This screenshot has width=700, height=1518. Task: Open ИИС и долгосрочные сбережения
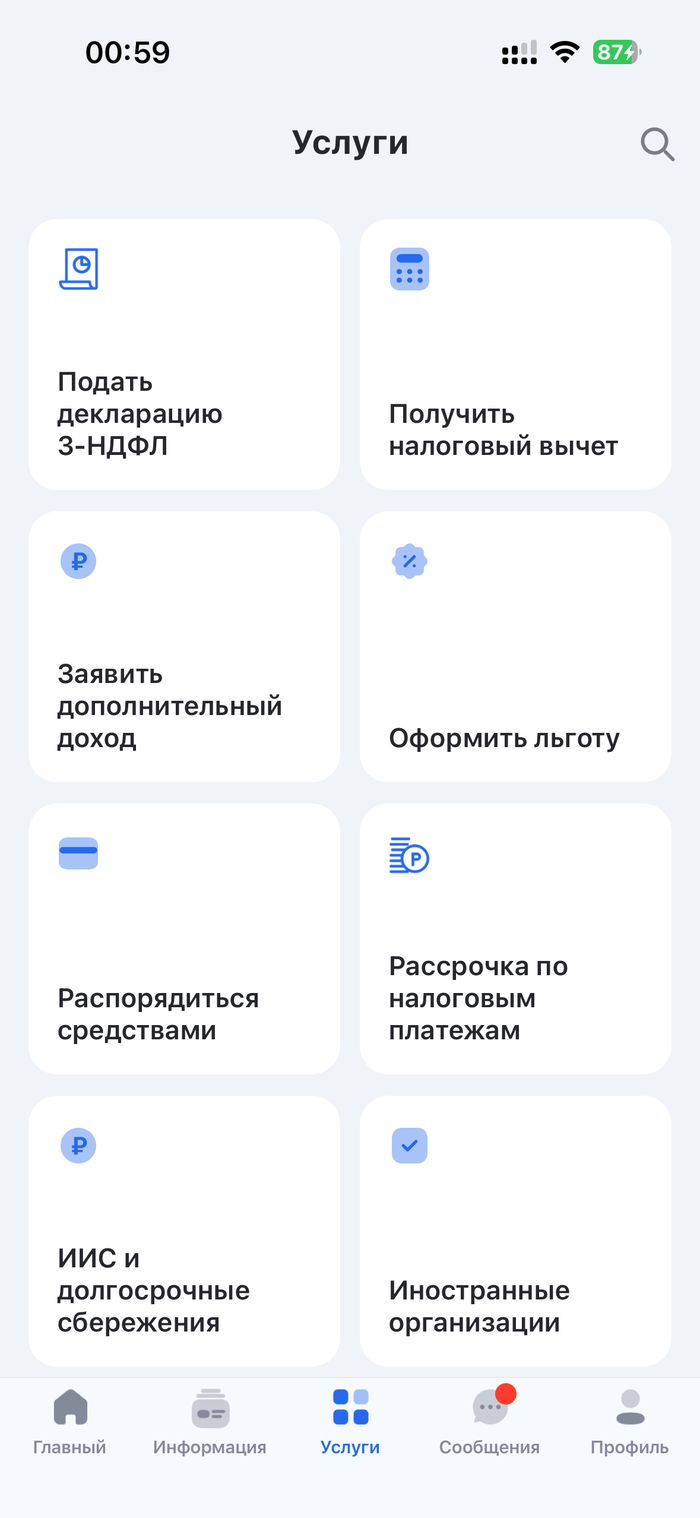(184, 1231)
